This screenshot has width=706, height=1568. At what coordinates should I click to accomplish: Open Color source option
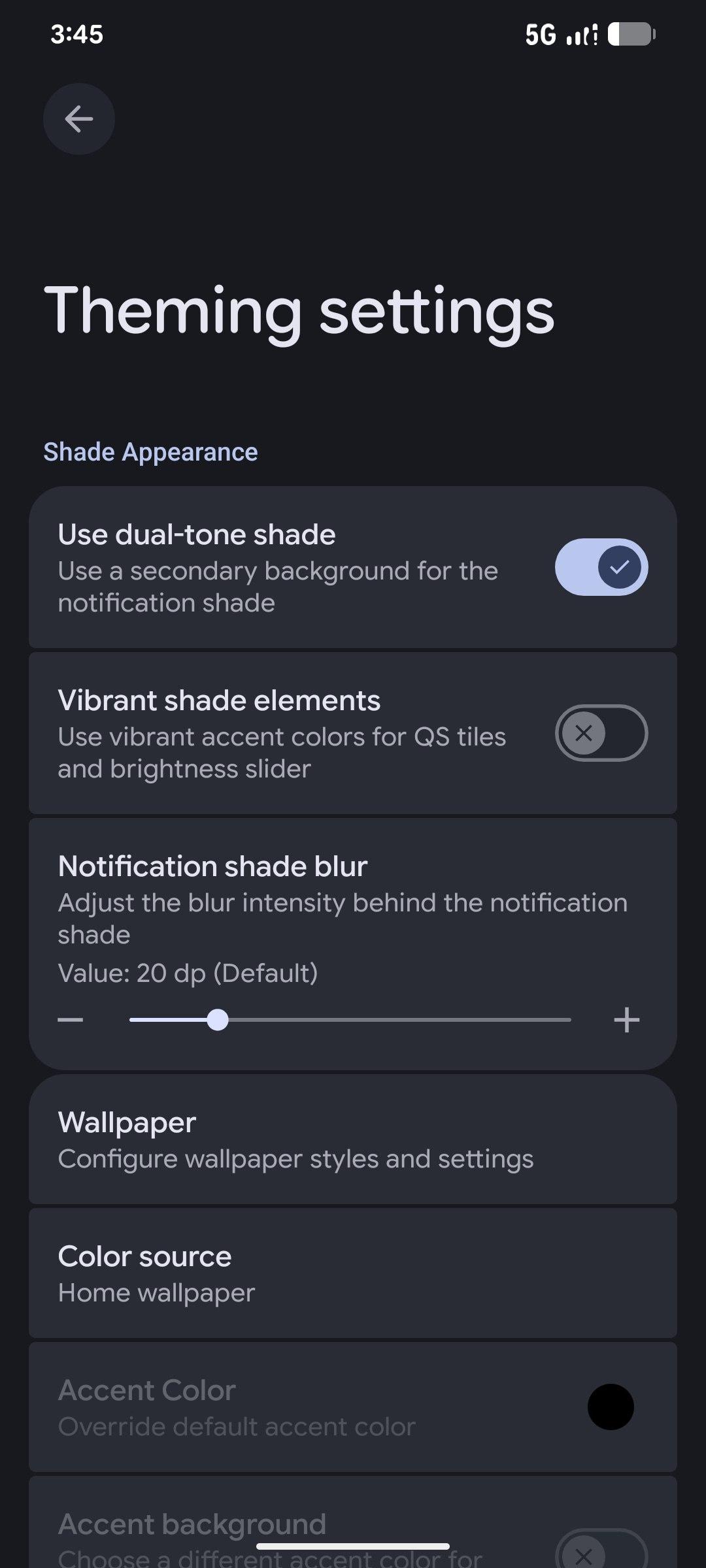pyautogui.click(x=353, y=1273)
